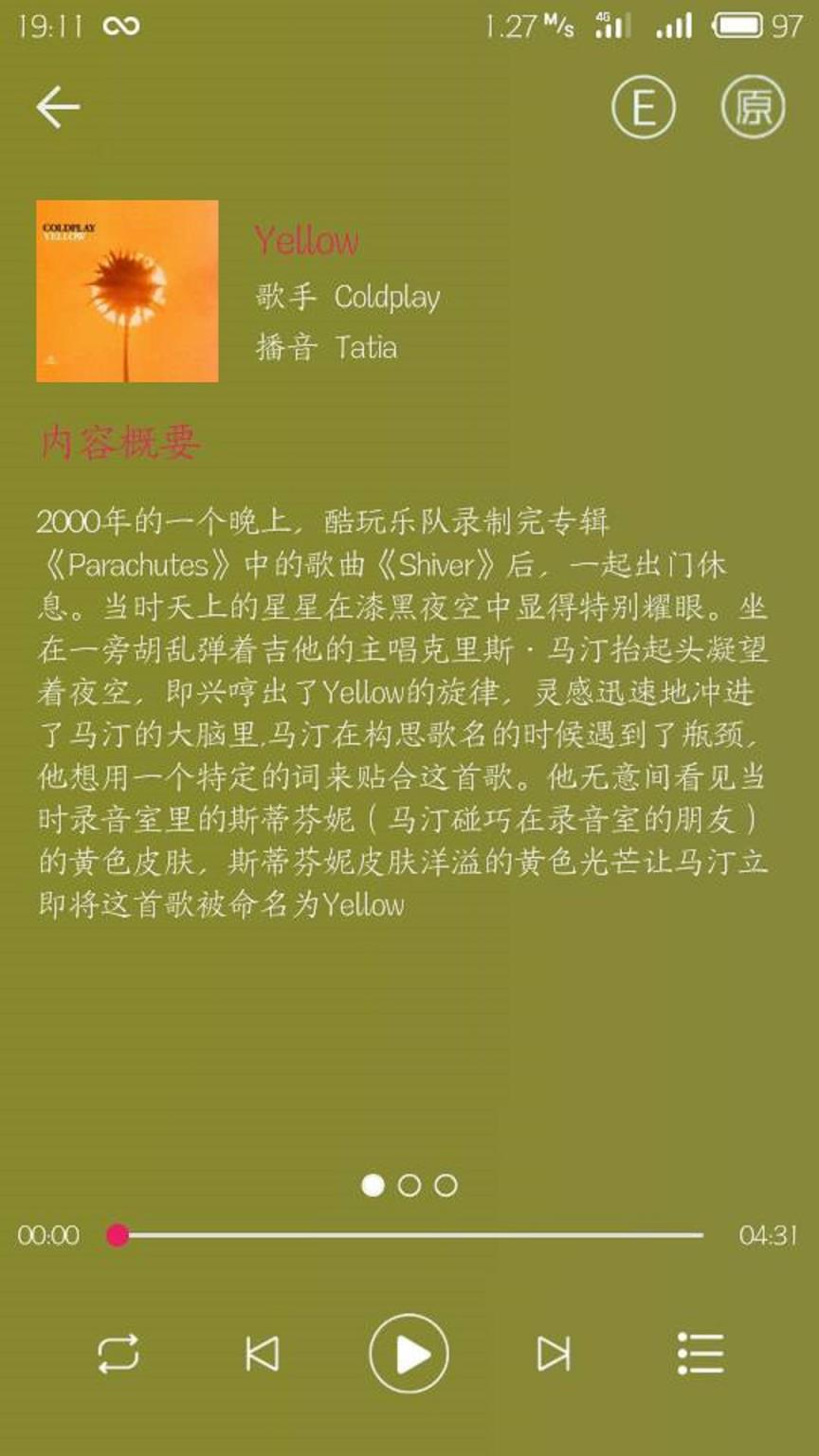The height and width of the screenshot is (1456, 819).
Task: Select the first page indicator dot
Action: click(372, 1186)
